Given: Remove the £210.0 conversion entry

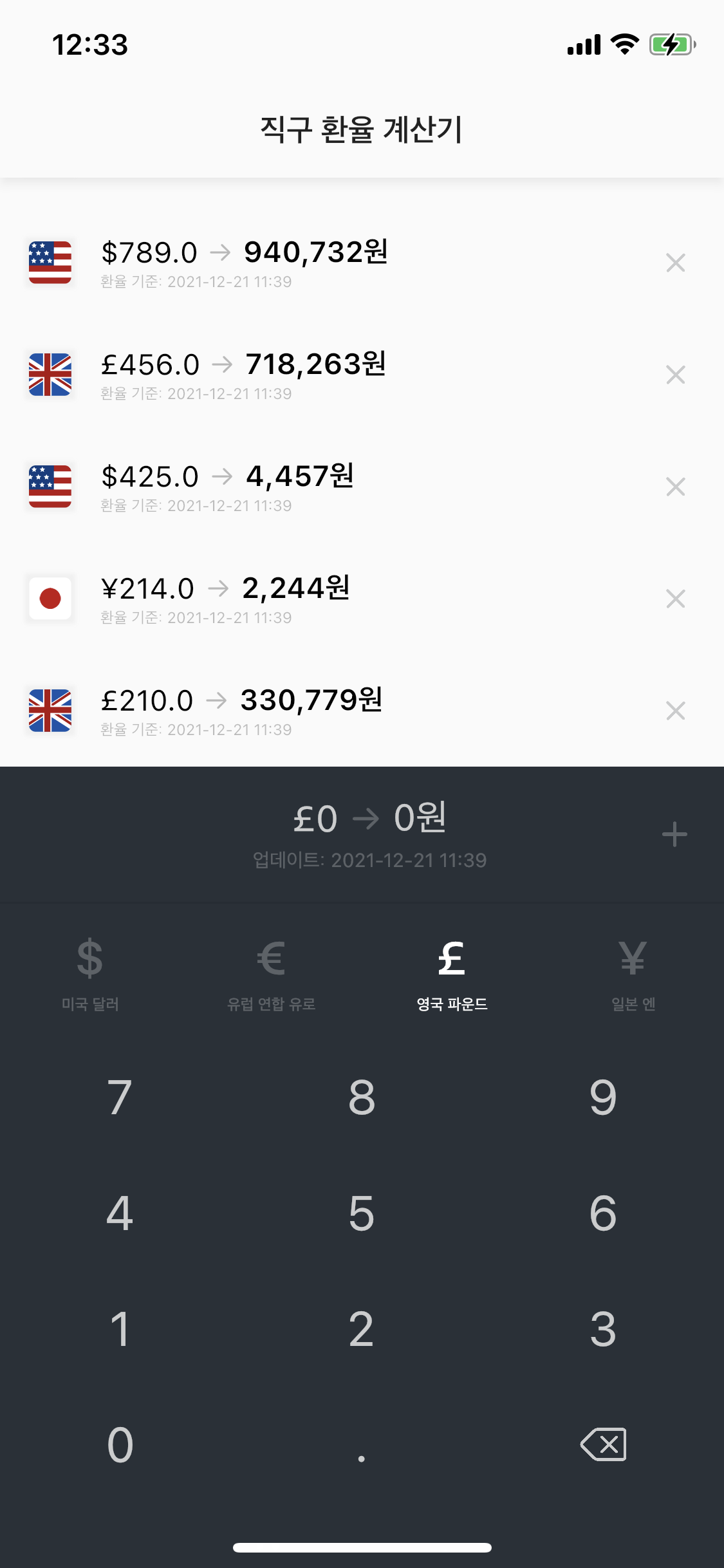Looking at the screenshot, I should pyautogui.click(x=675, y=711).
